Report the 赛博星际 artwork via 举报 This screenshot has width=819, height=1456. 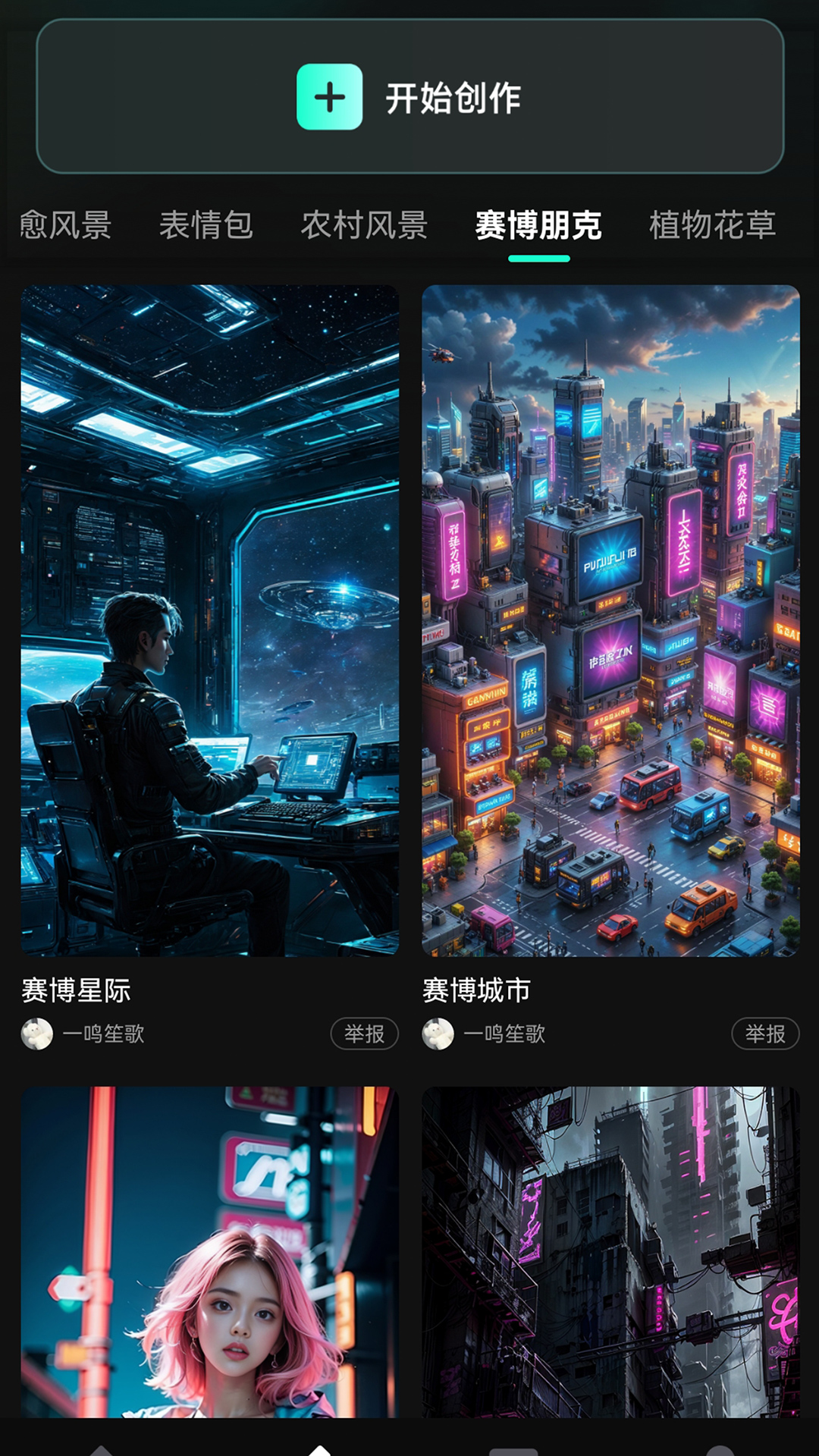[x=364, y=1034]
